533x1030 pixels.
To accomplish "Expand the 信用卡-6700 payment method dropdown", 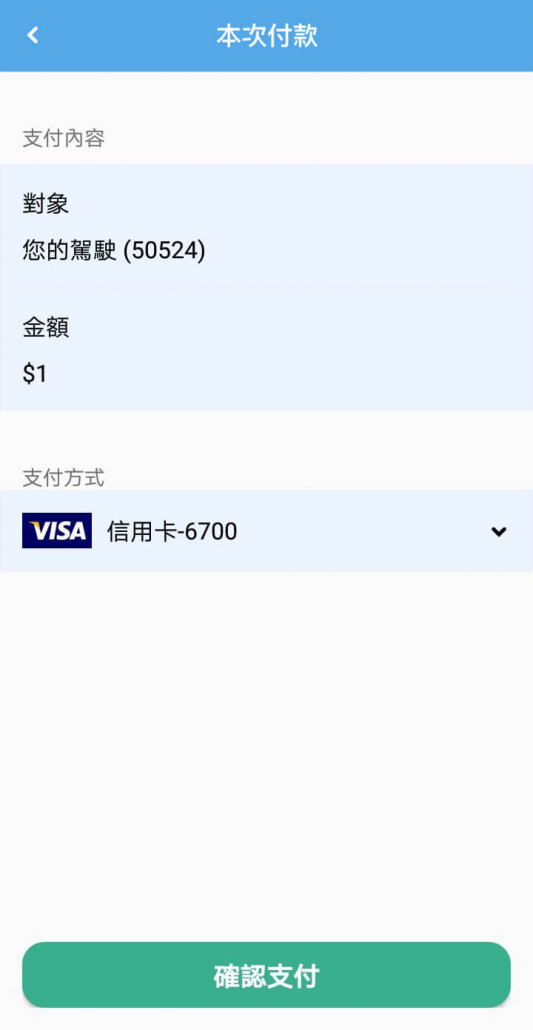I will click(266, 531).
